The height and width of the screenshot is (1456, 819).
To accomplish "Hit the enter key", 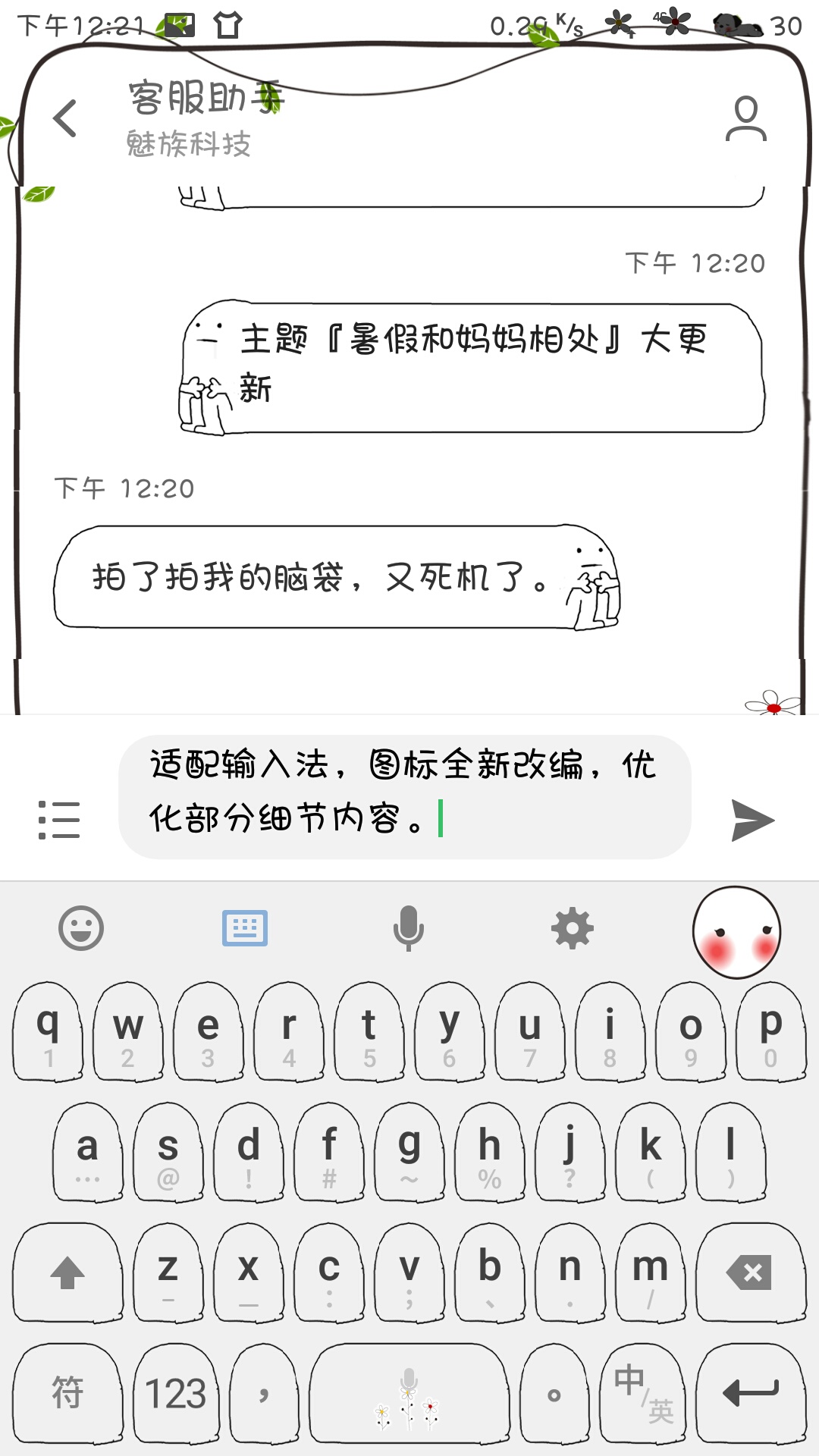I will coord(750,1394).
